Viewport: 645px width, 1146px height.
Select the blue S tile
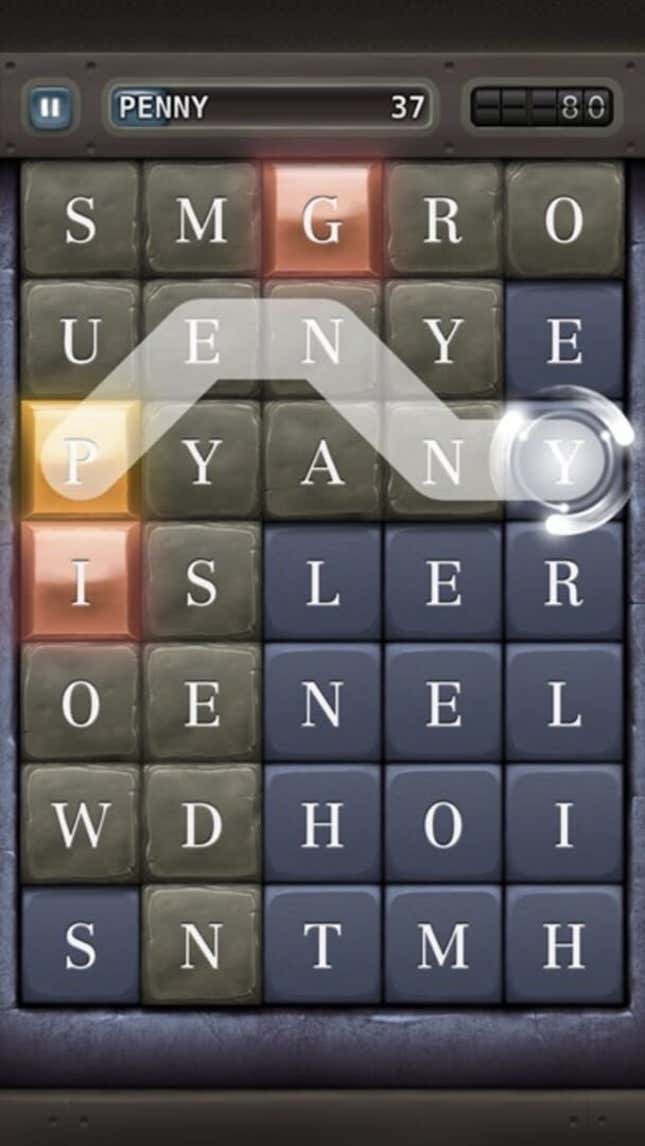80,945
